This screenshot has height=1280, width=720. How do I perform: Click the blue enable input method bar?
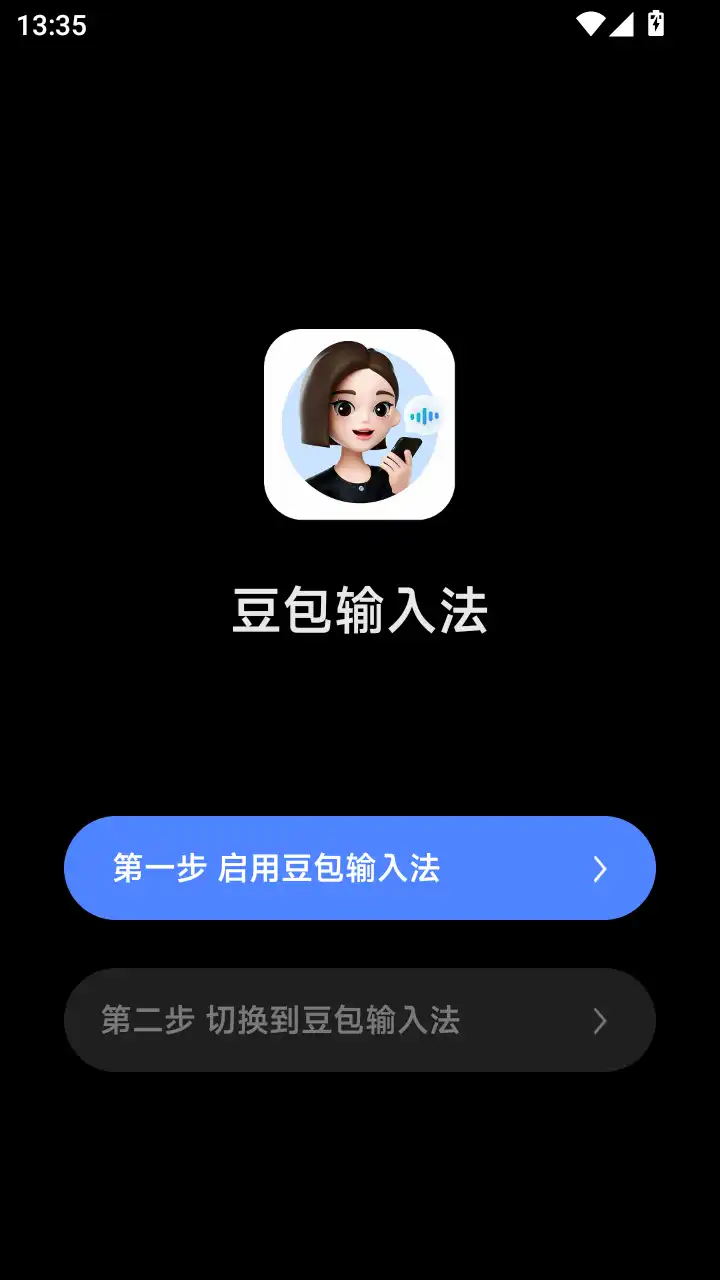coord(360,868)
